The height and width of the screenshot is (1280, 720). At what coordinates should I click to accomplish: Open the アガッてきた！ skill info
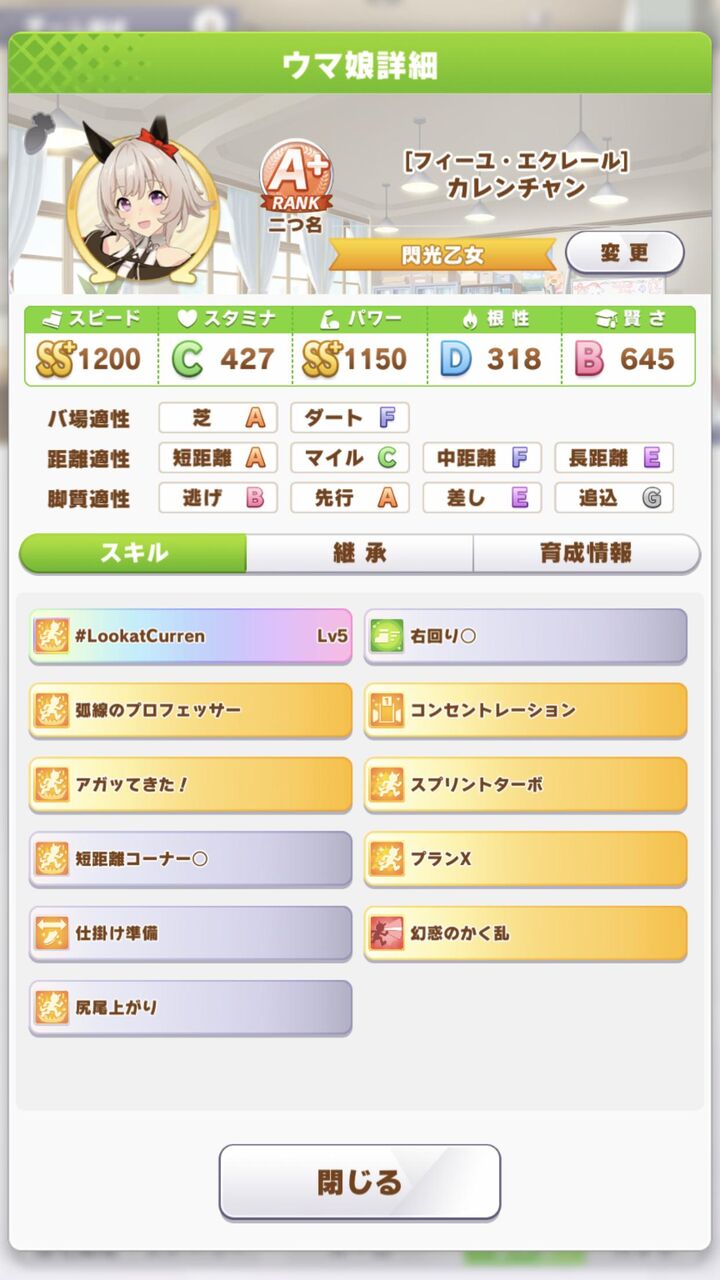(190, 784)
